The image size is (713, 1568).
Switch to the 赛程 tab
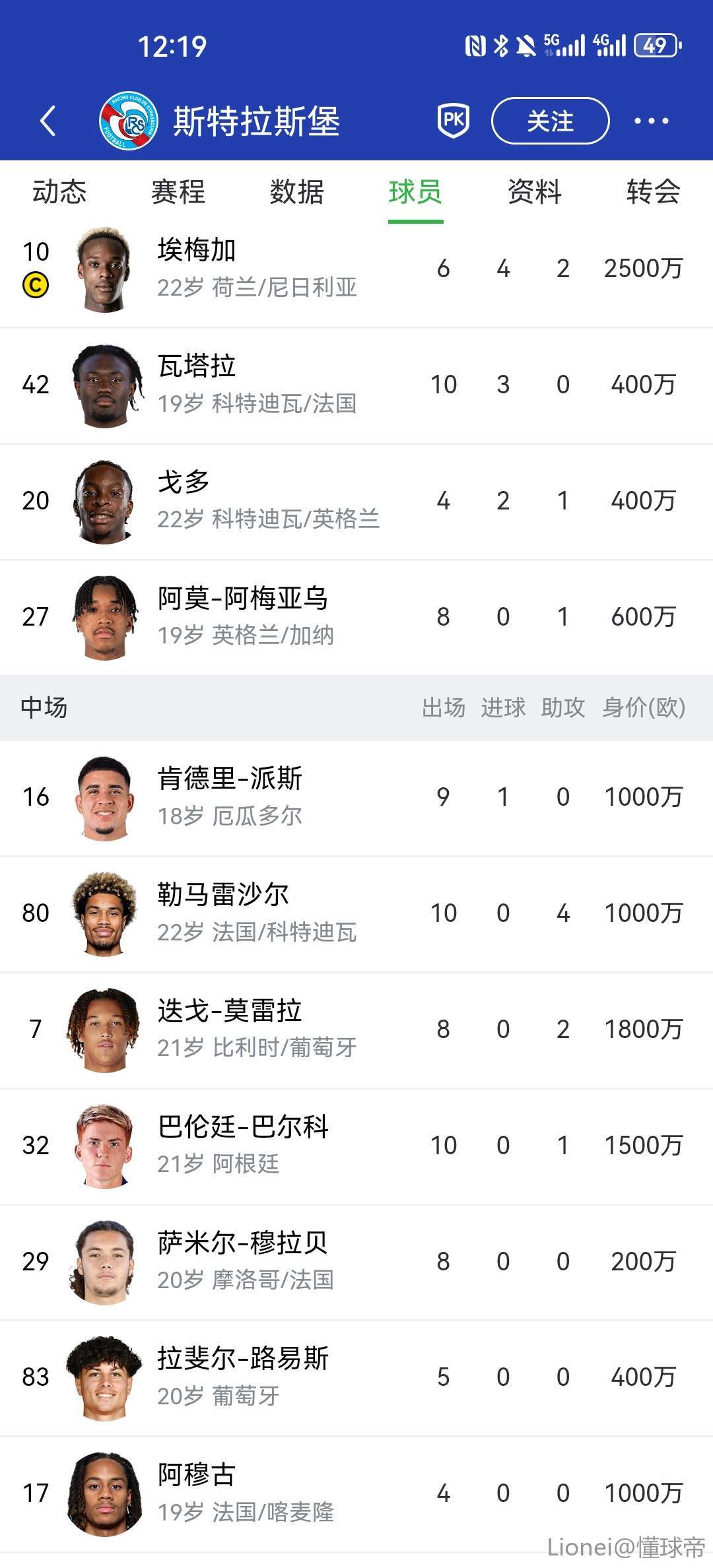[178, 192]
